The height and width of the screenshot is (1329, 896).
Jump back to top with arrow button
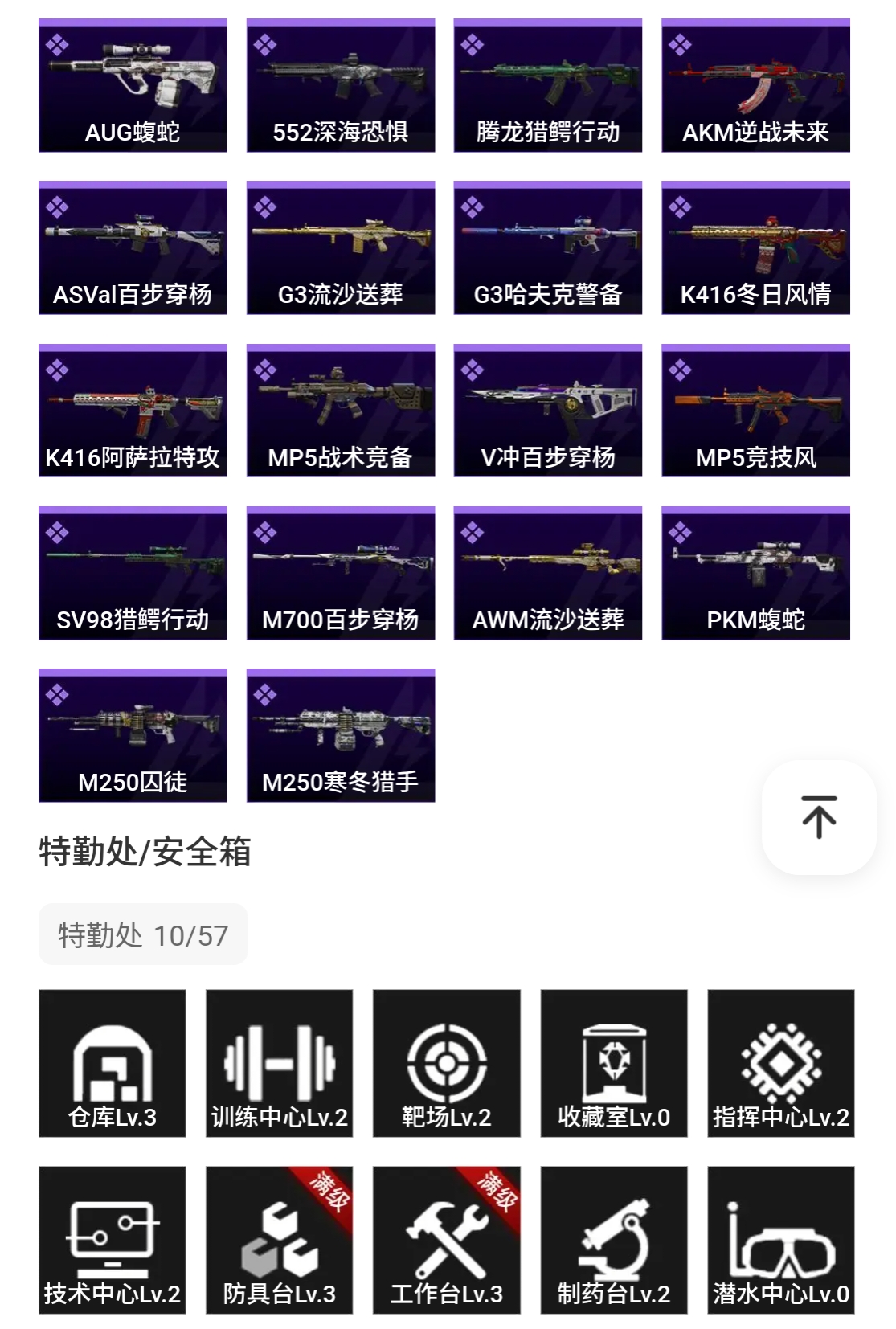pos(818,817)
